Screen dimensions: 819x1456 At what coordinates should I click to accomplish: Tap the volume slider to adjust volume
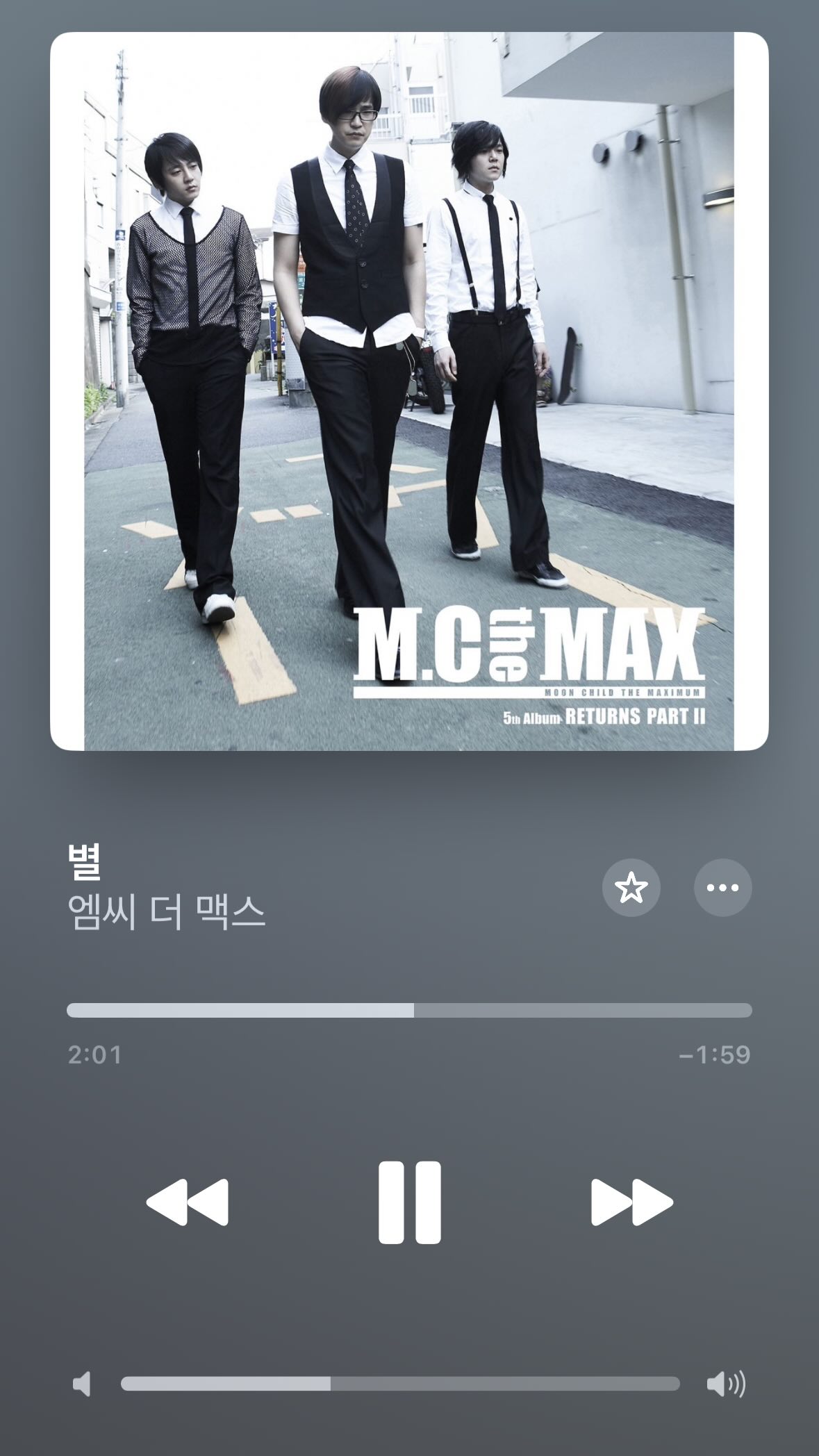(400, 1384)
